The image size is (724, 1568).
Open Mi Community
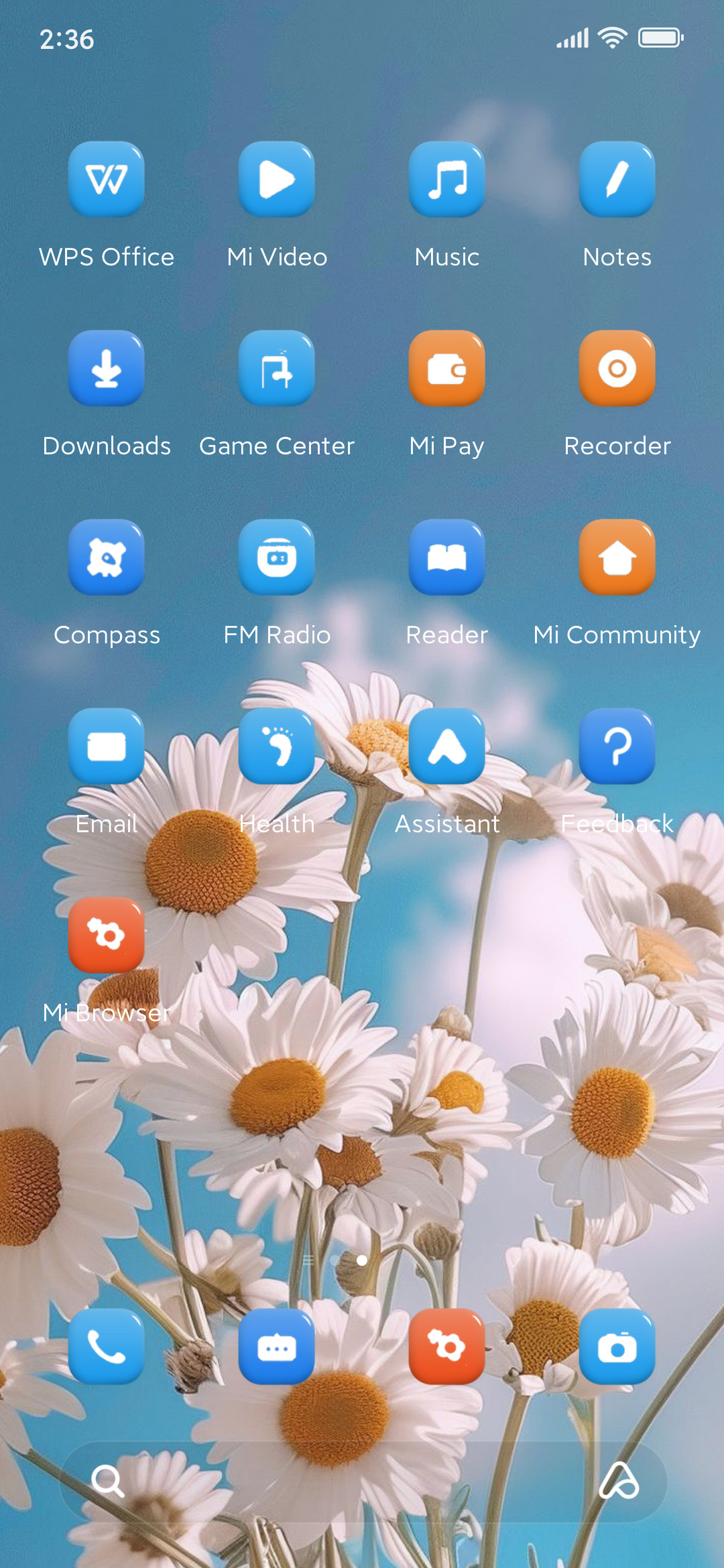click(617, 557)
